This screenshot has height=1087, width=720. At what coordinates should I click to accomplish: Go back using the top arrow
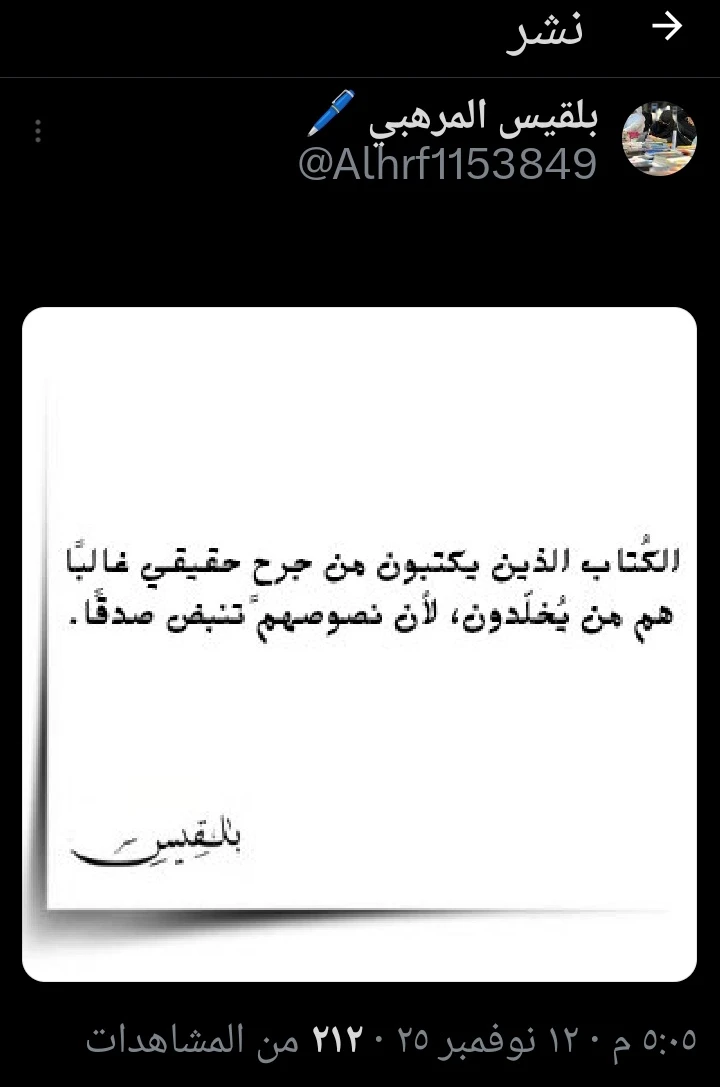[666, 28]
